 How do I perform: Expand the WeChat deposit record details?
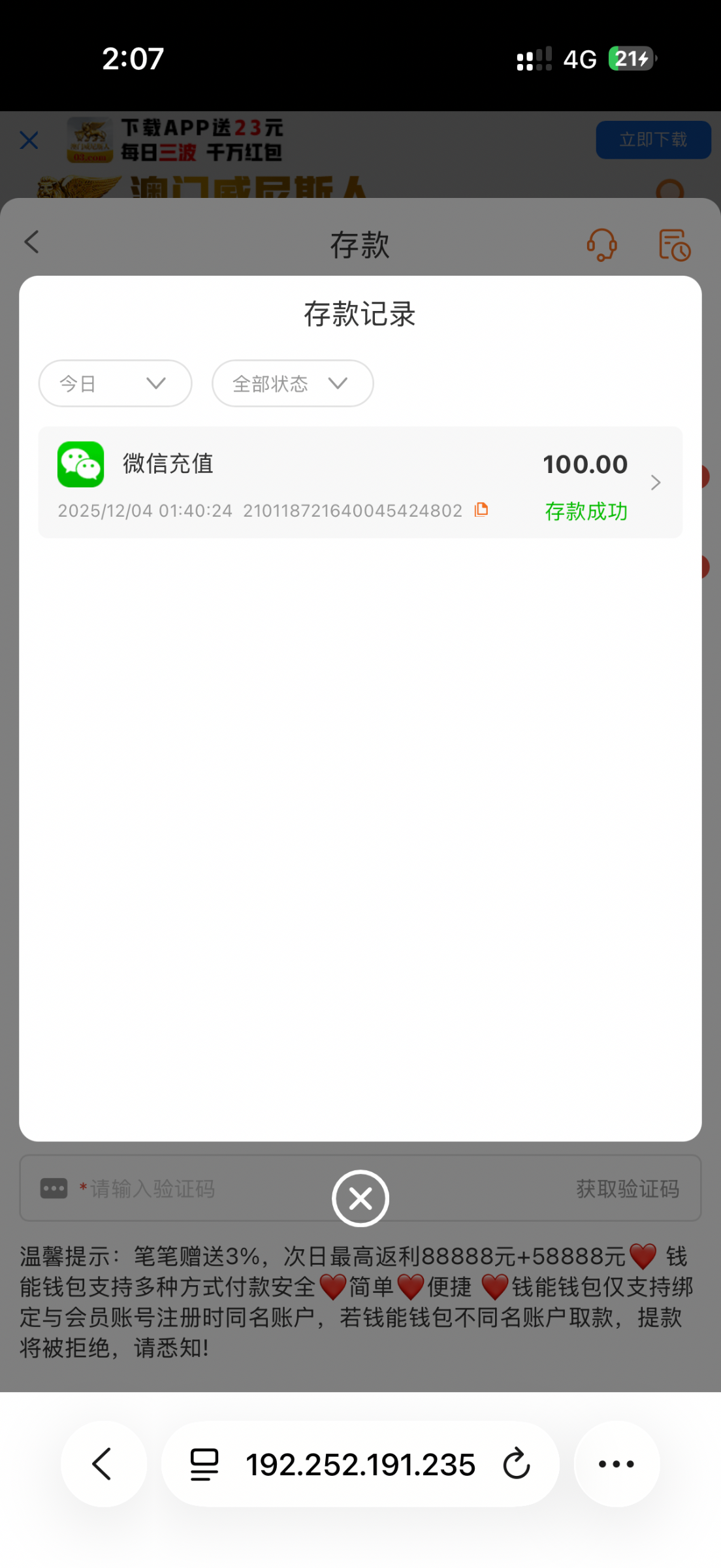coord(656,482)
